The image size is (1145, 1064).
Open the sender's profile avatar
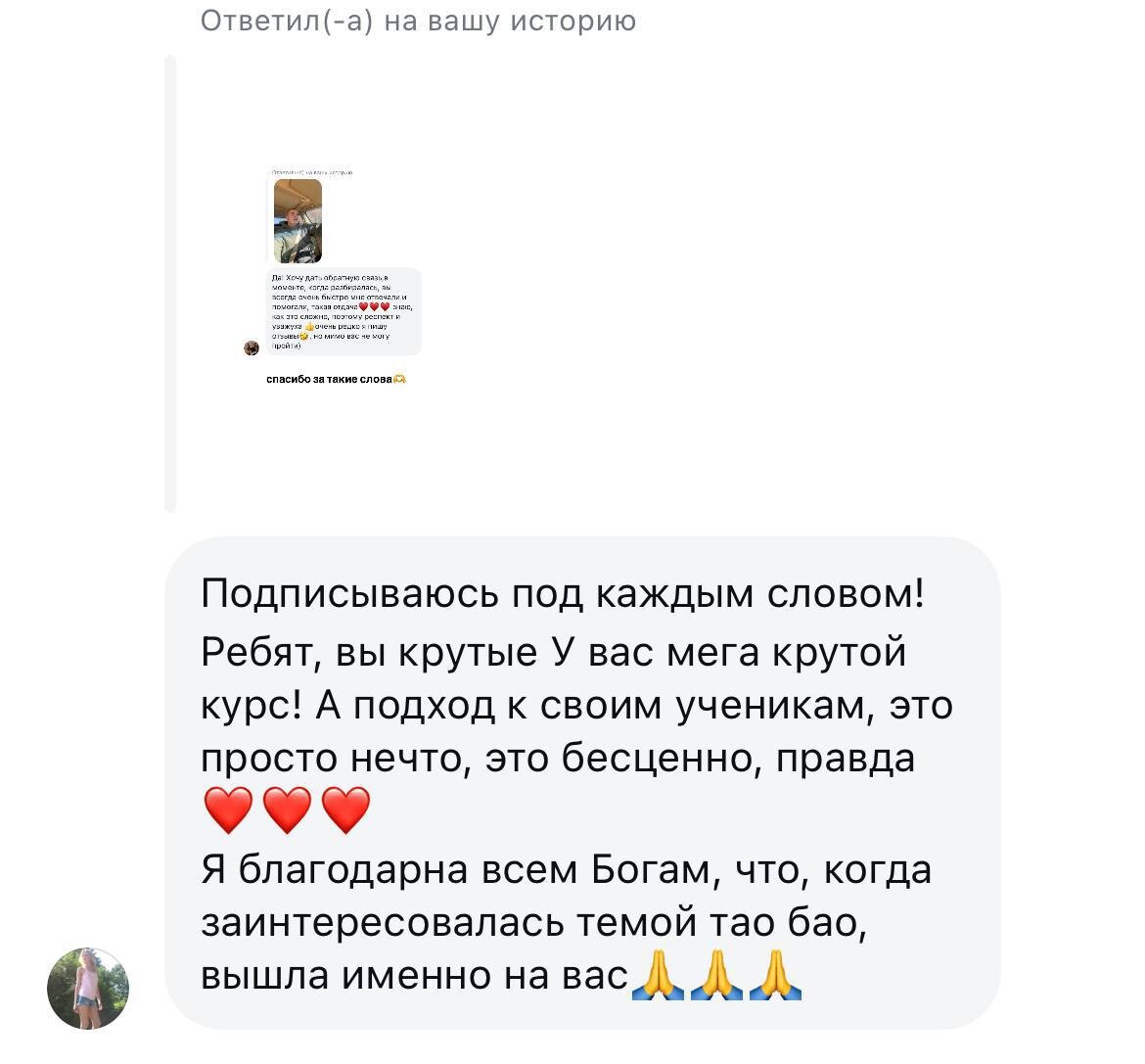point(88,988)
